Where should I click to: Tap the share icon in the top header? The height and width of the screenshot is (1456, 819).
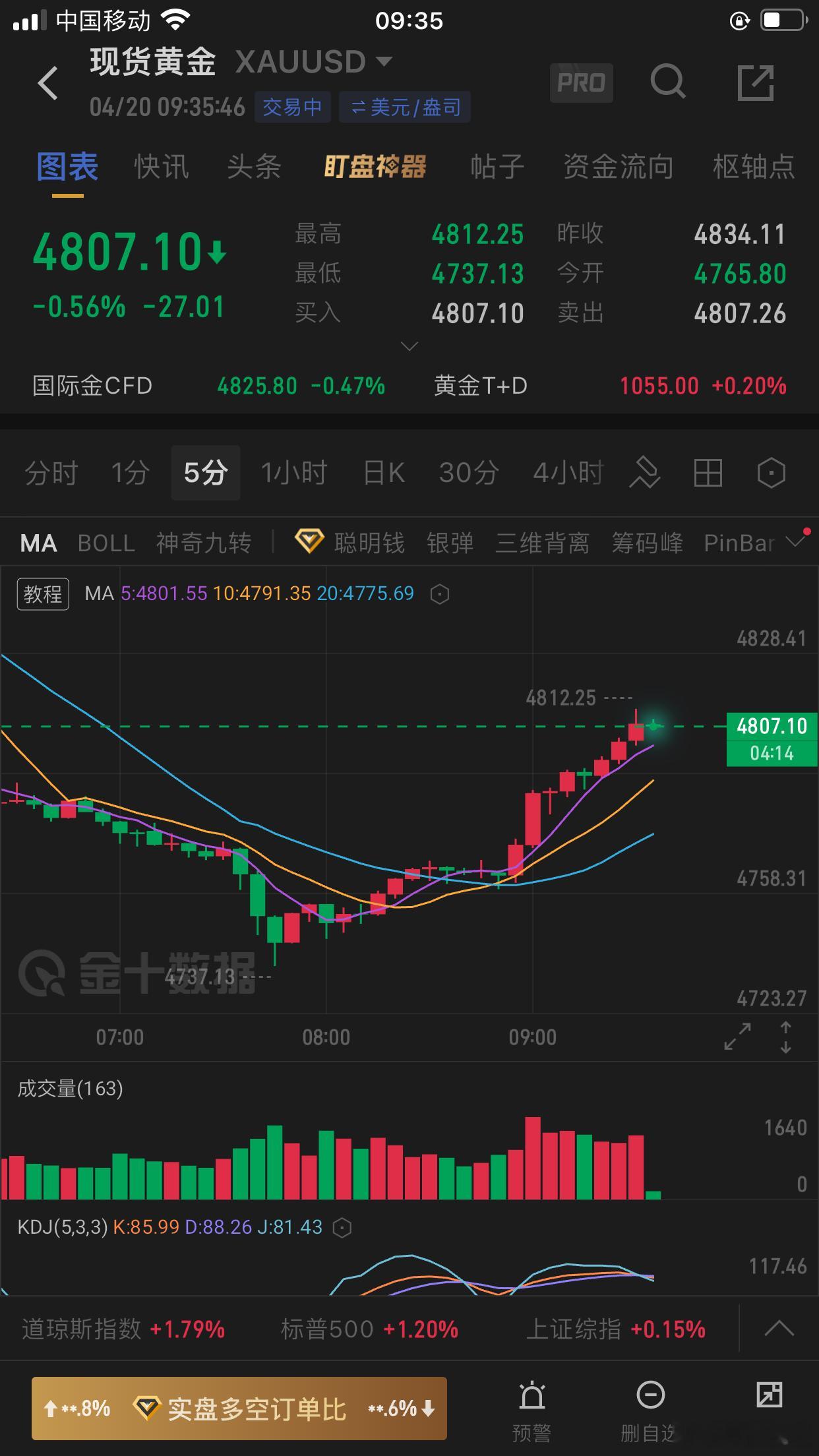(756, 83)
